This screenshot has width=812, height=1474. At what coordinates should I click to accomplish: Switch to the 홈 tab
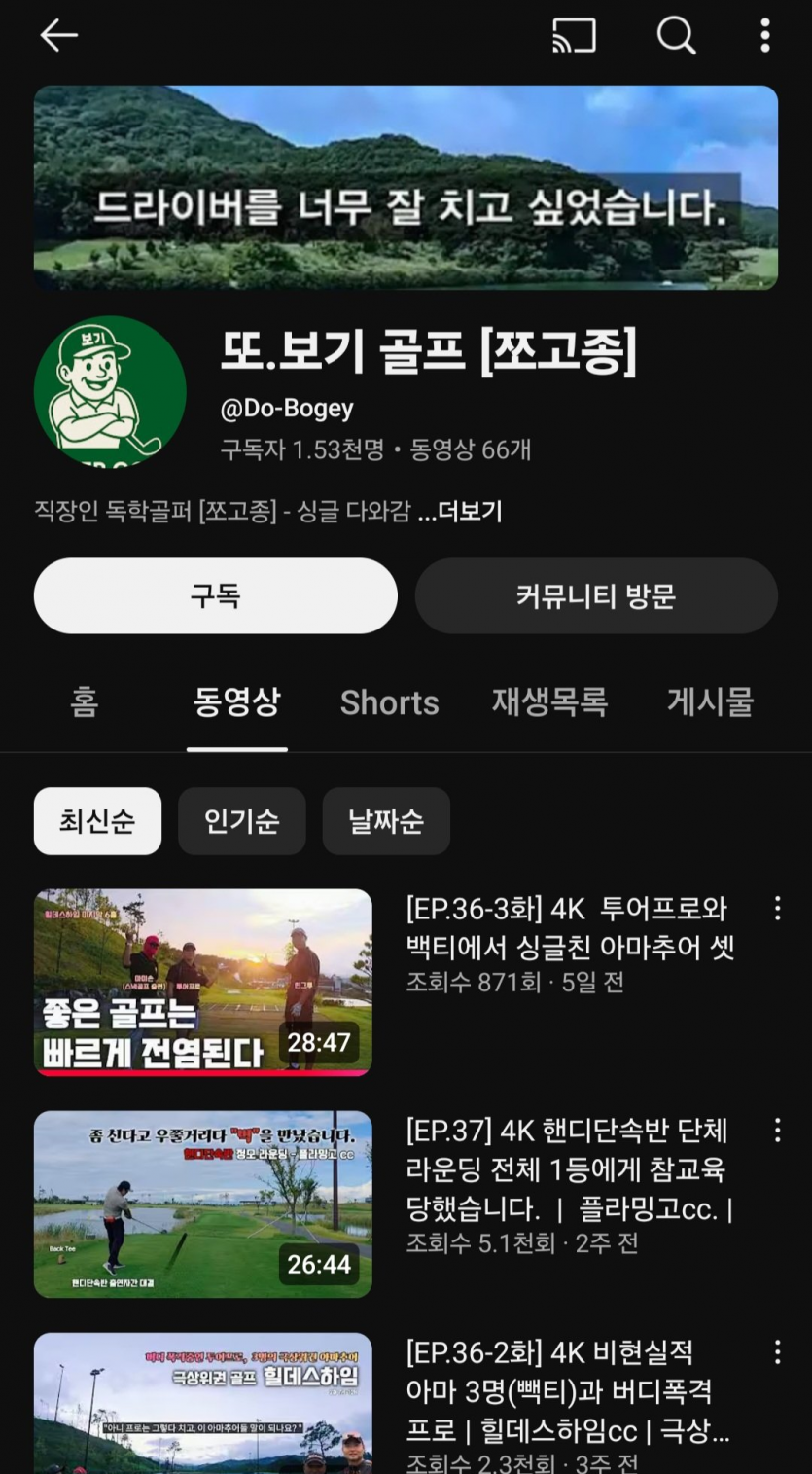coord(85,702)
